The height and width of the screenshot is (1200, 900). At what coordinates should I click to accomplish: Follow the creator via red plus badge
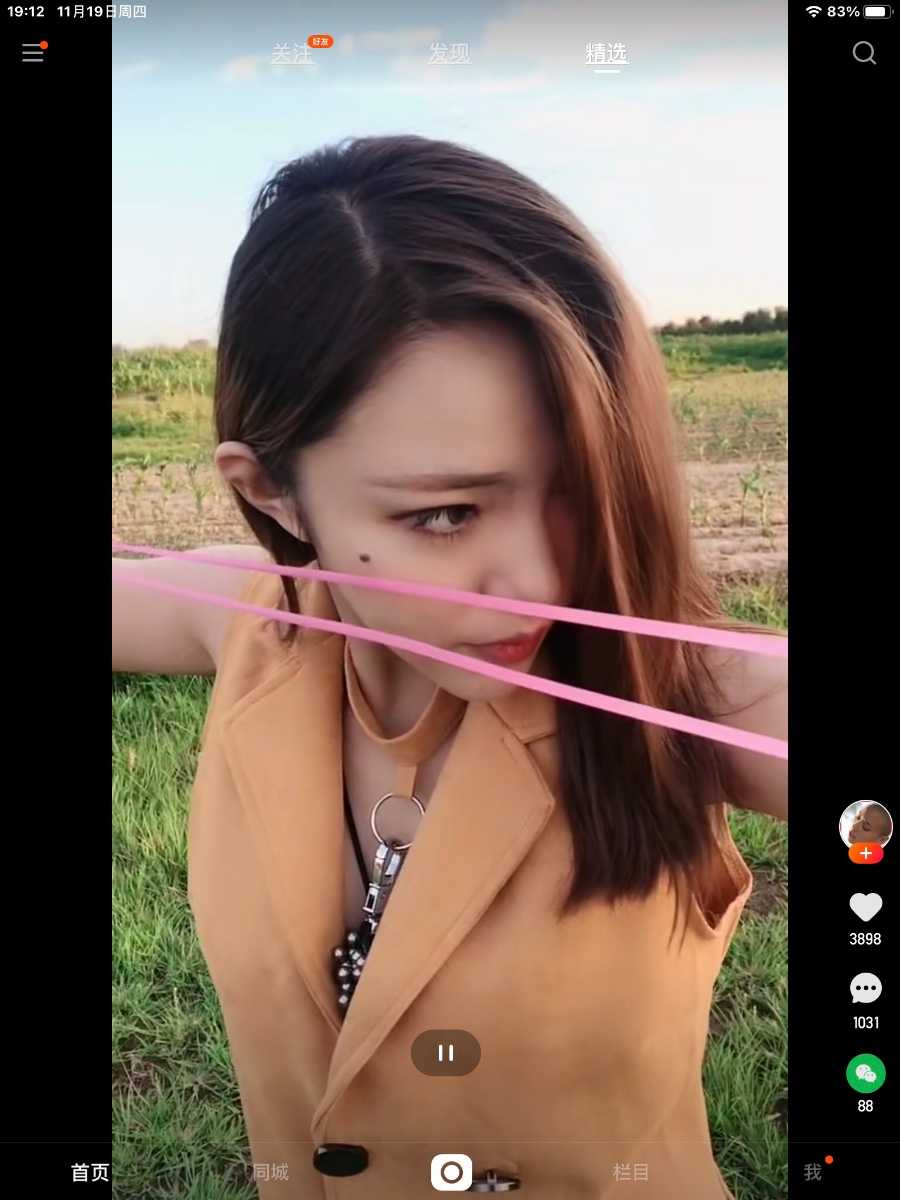[866, 854]
